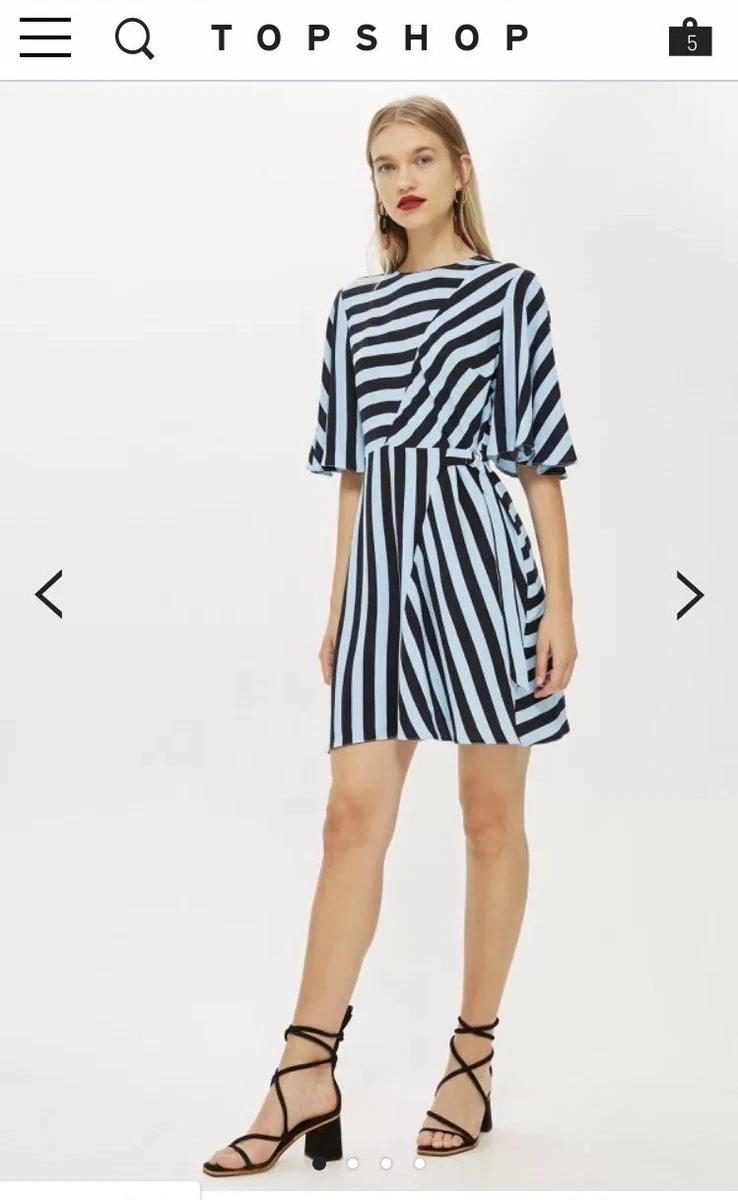Open the hamburger menu

[45, 38]
